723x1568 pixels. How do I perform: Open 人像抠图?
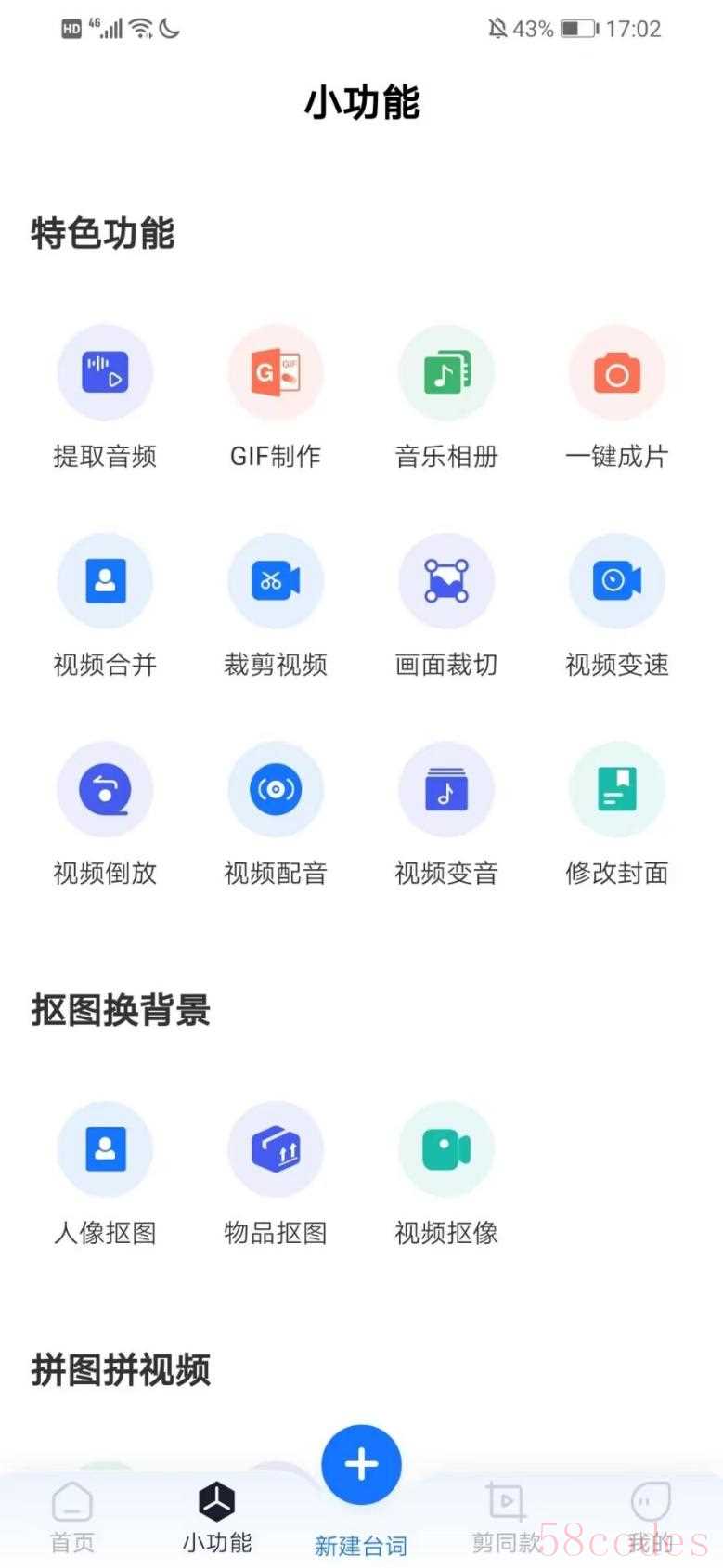105,1149
